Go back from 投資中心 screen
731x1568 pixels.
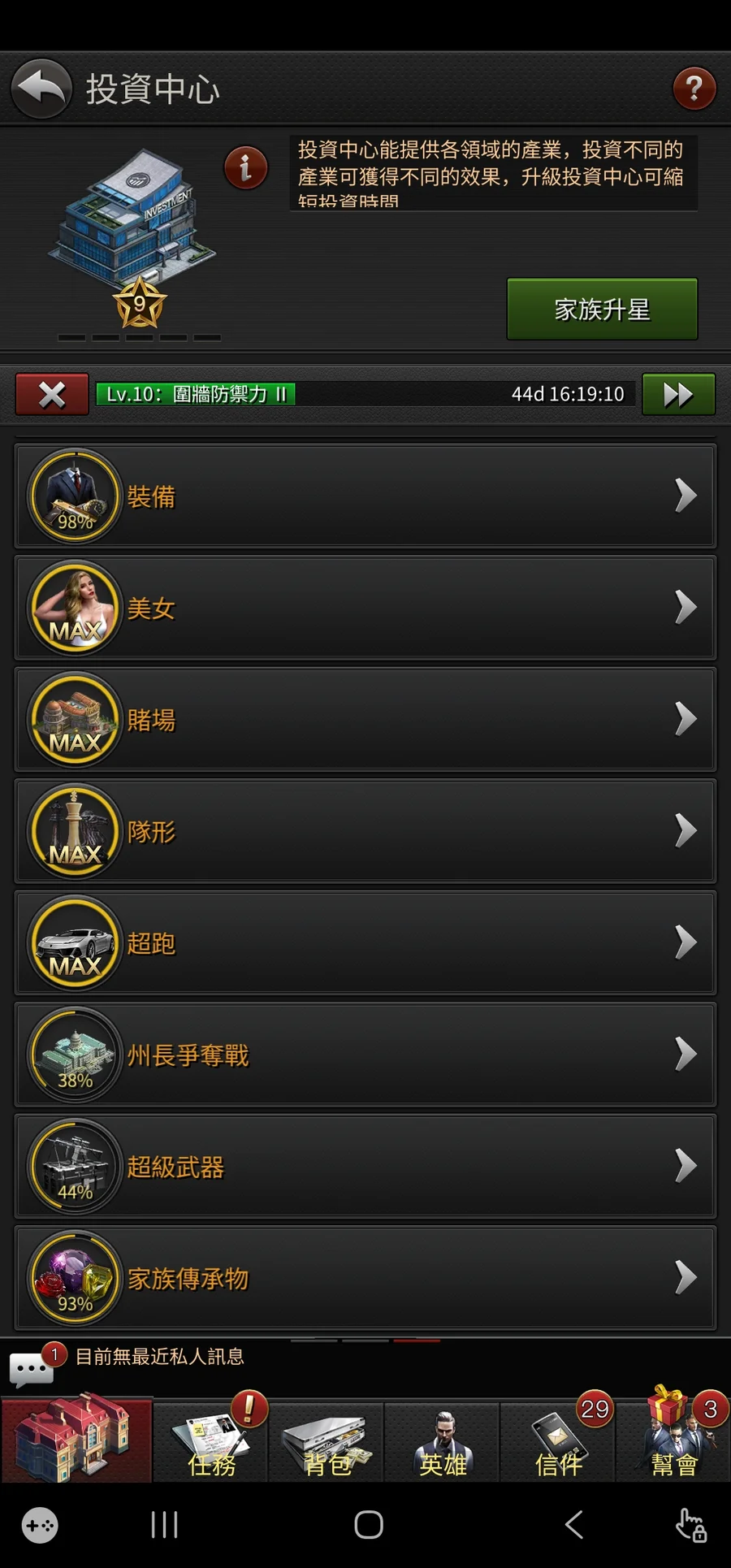click(x=42, y=89)
